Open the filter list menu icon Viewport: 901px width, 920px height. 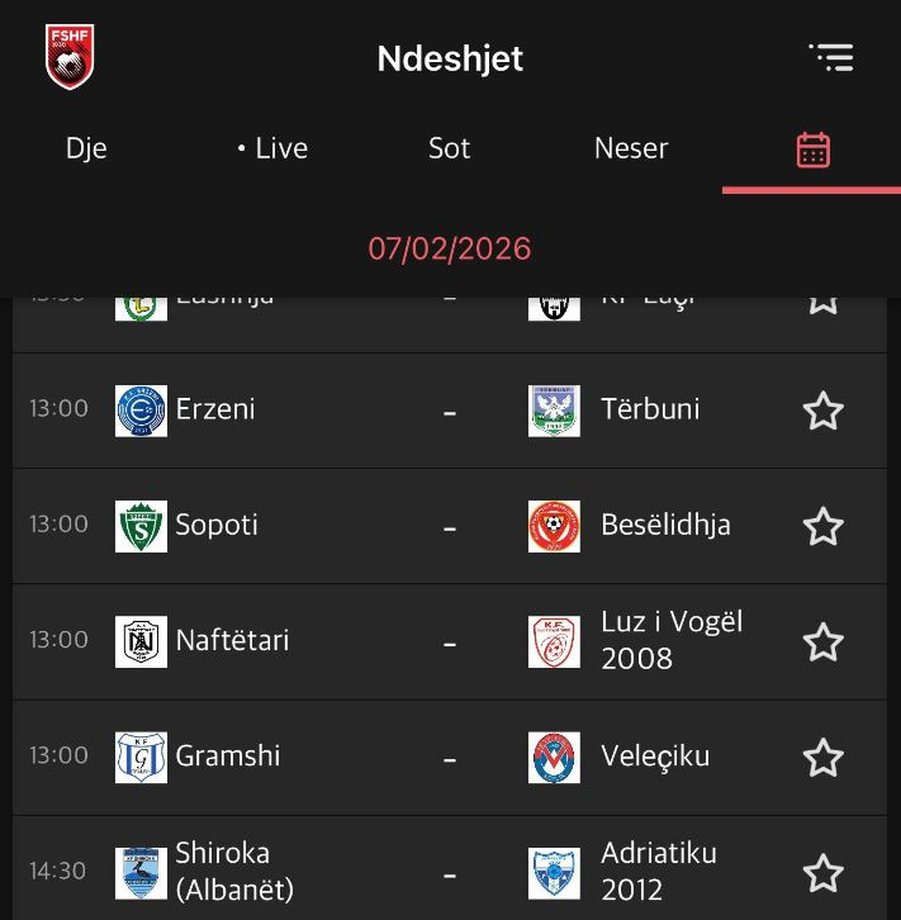pos(831,57)
